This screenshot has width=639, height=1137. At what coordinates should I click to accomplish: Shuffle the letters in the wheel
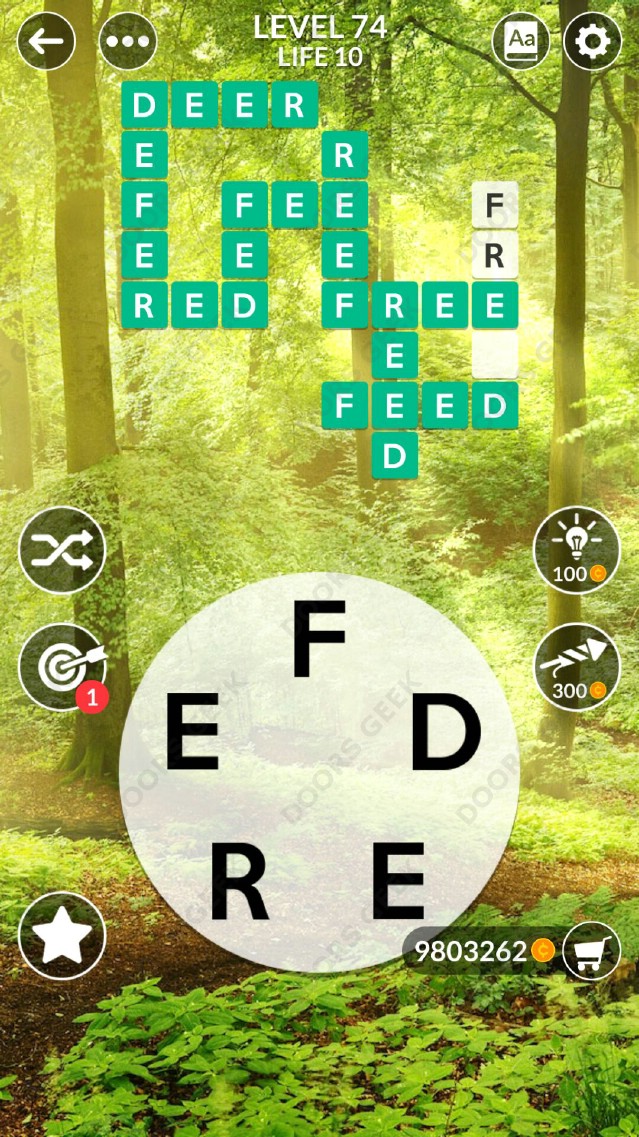62,550
